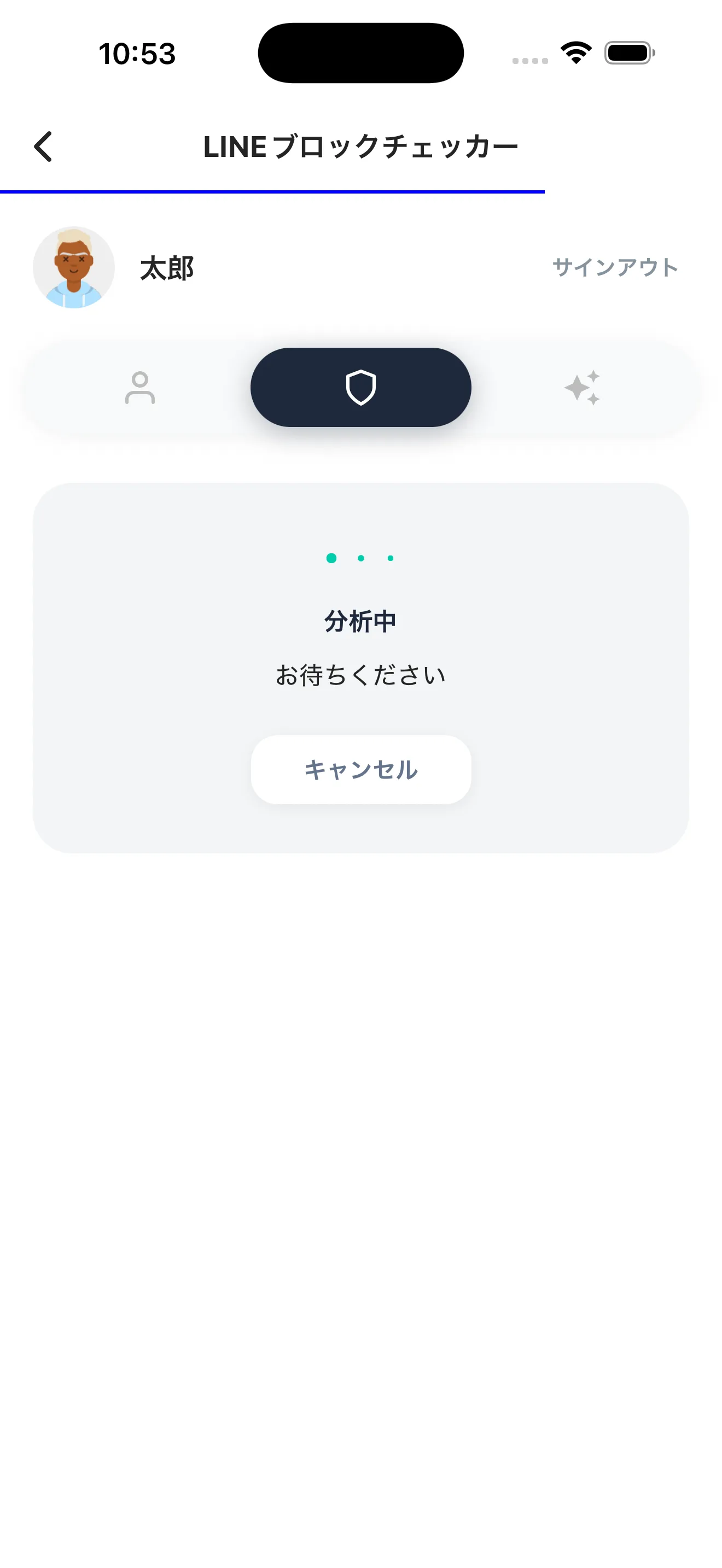Tap the back chevron arrow
722x1568 pixels.
[x=43, y=146]
